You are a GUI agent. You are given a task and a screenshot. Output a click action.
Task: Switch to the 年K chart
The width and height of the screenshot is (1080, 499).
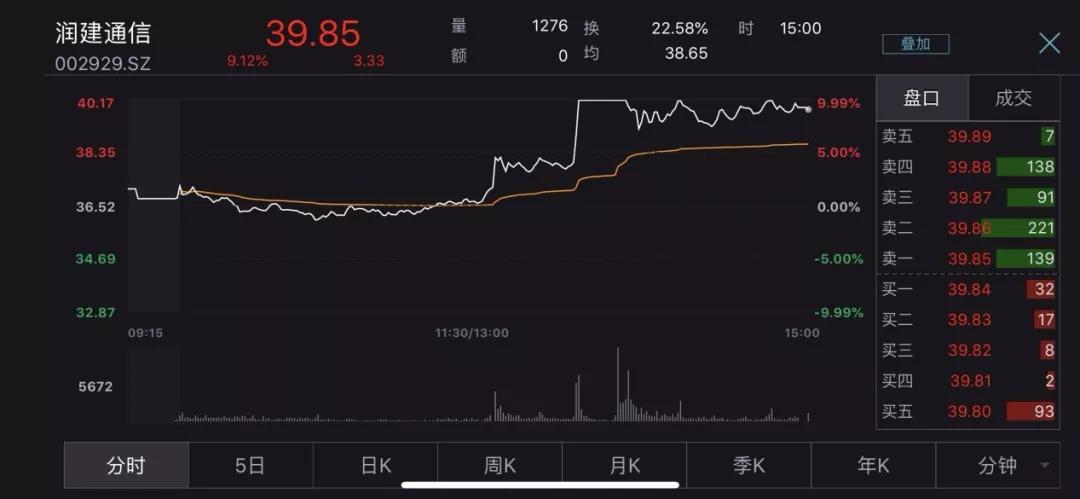point(873,465)
